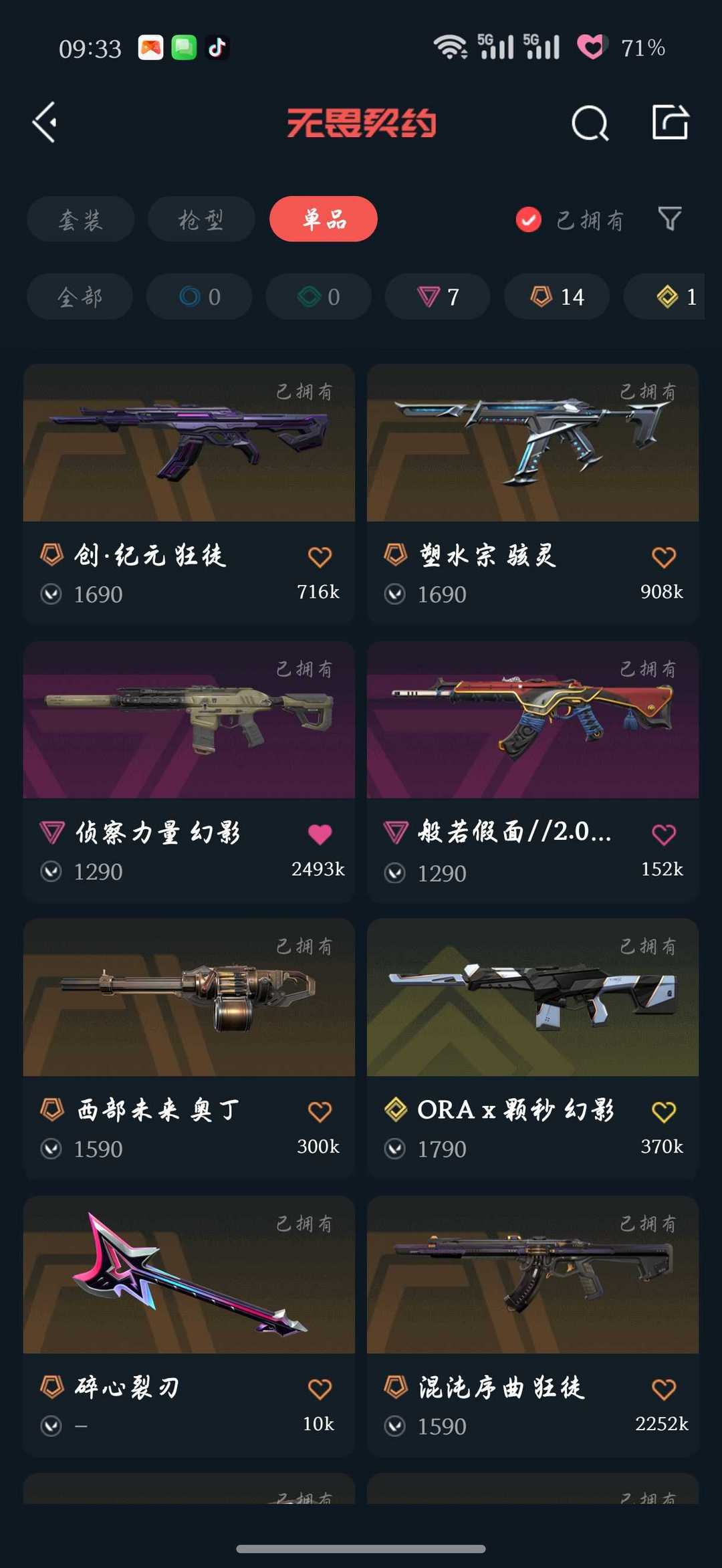Unlike the 侦察力量 幻影 skin
The height and width of the screenshot is (1568, 722).
[x=320, y=834]
